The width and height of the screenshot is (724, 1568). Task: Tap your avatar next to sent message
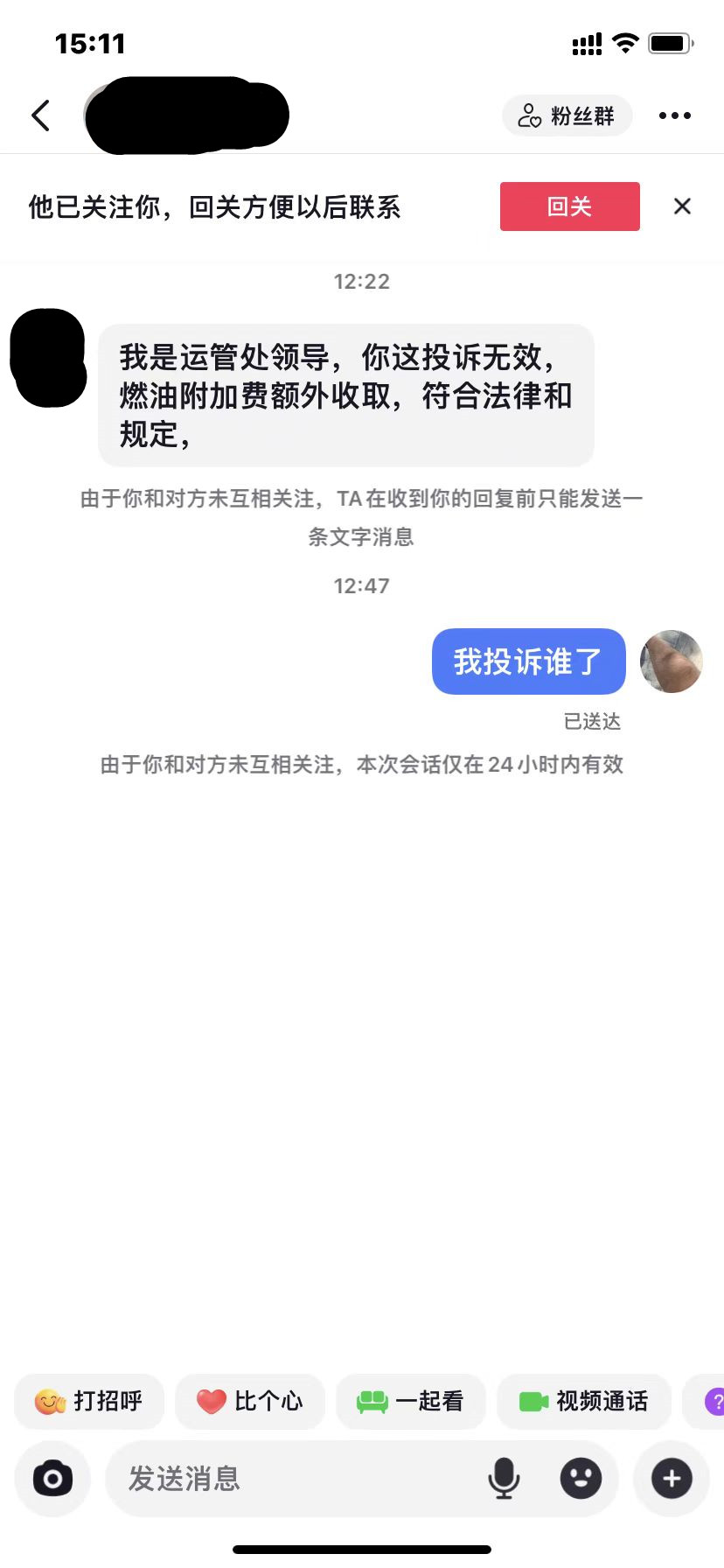click(671, 661)
